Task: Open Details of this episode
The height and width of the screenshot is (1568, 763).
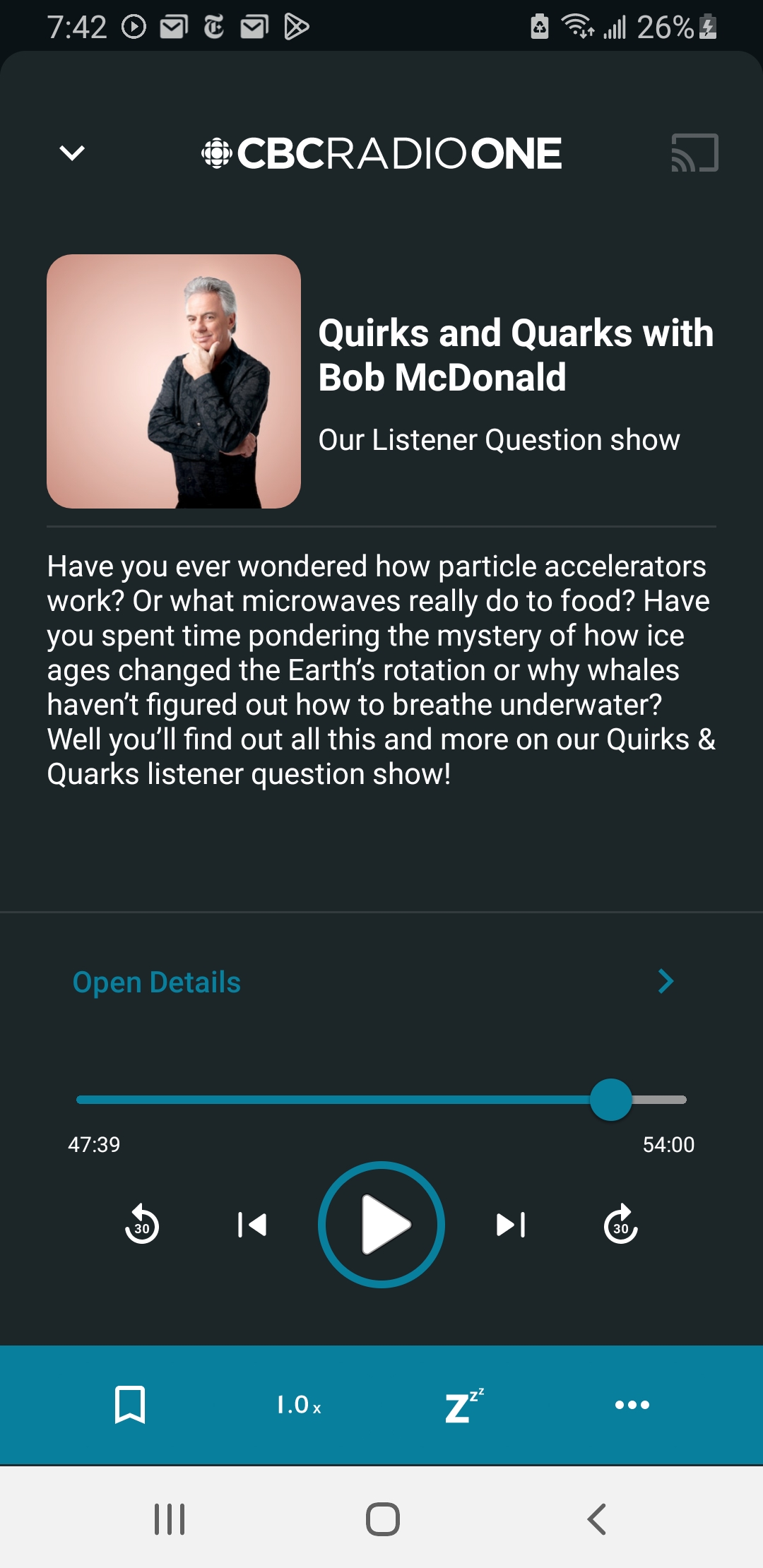Action: [x=373, y=982]
